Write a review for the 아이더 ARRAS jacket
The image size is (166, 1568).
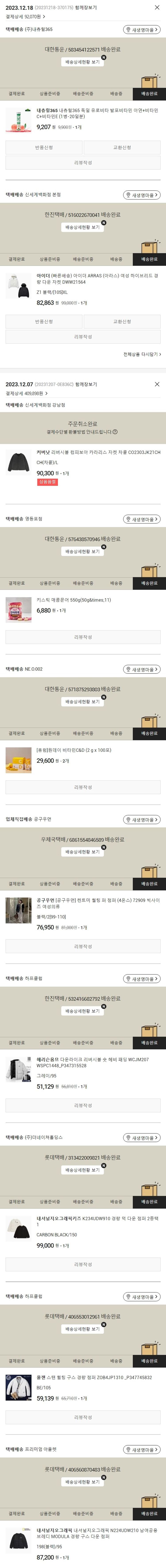point(83,337)
